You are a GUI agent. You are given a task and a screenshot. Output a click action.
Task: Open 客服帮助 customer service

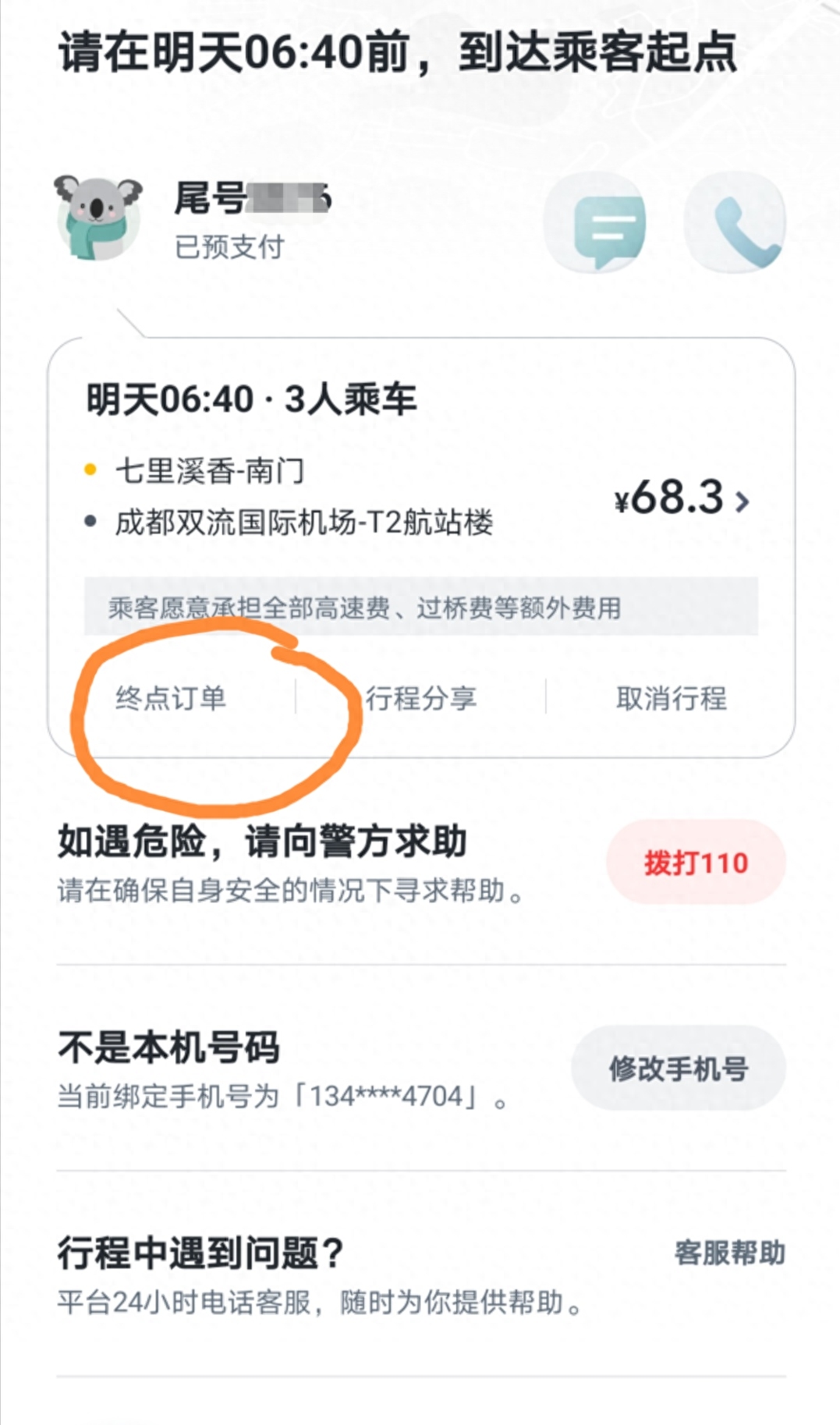729,1253
